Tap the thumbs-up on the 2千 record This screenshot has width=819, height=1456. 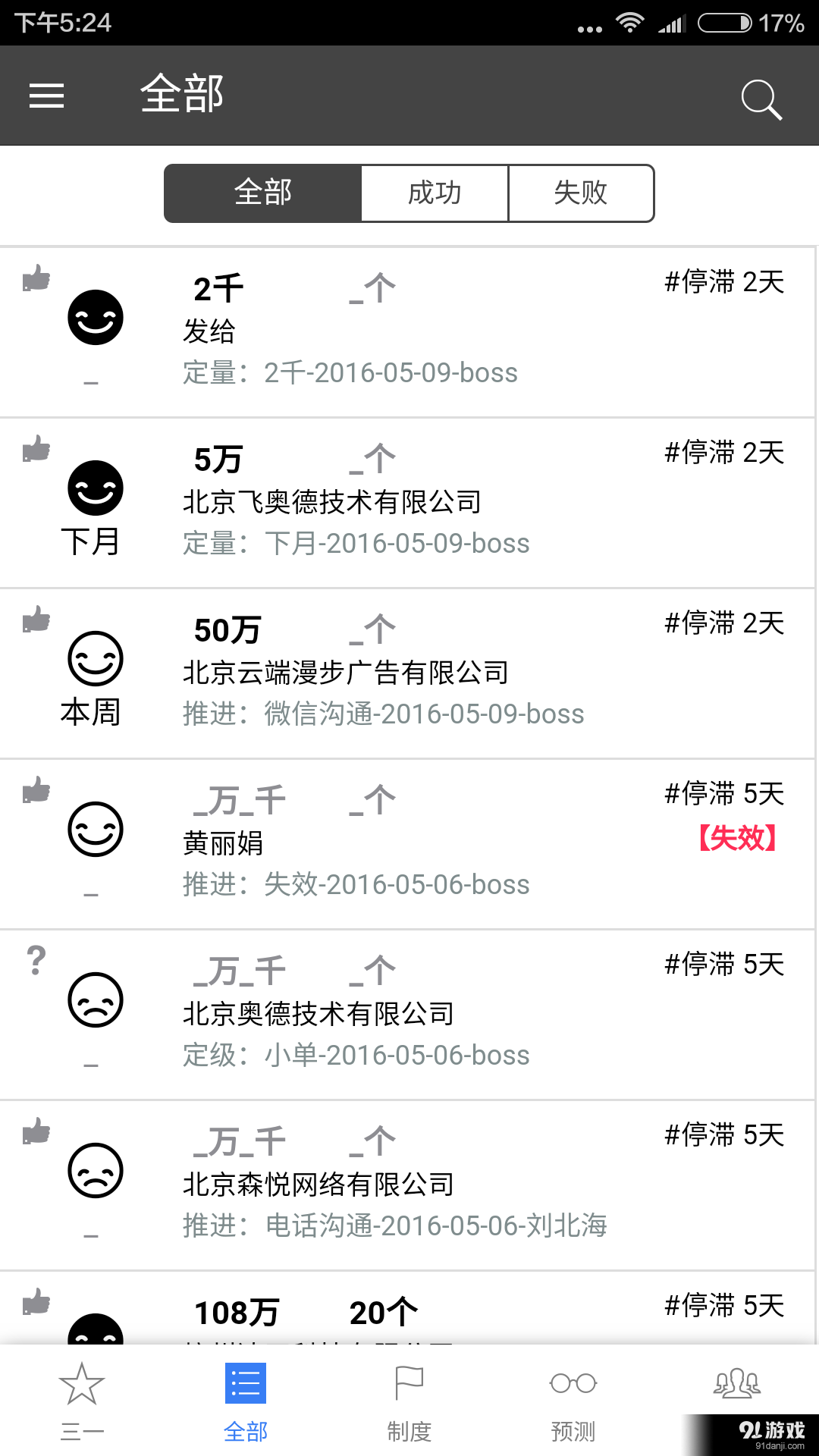[36, 279]
